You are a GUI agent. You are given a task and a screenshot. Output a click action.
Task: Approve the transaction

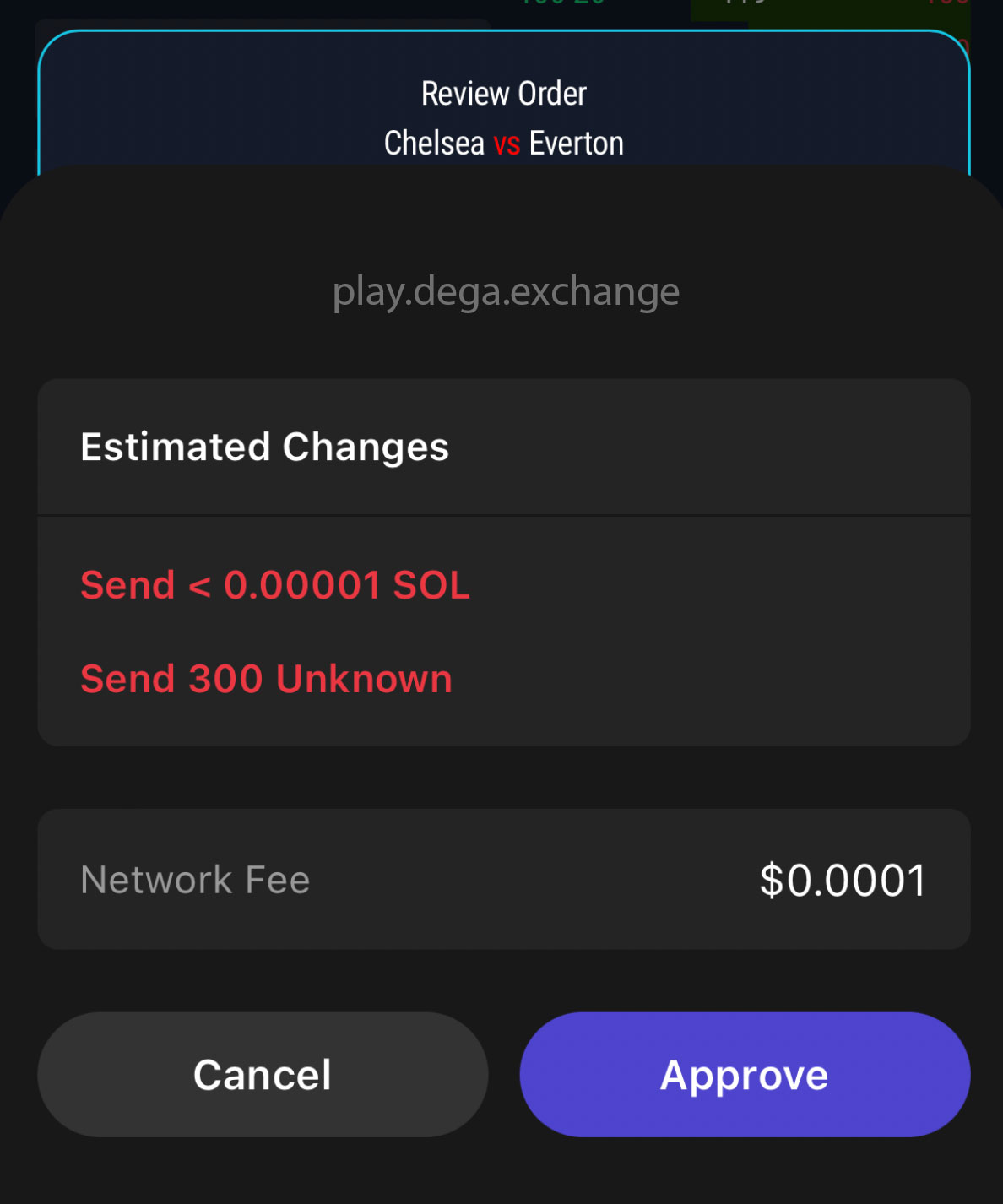[744, 1074]
